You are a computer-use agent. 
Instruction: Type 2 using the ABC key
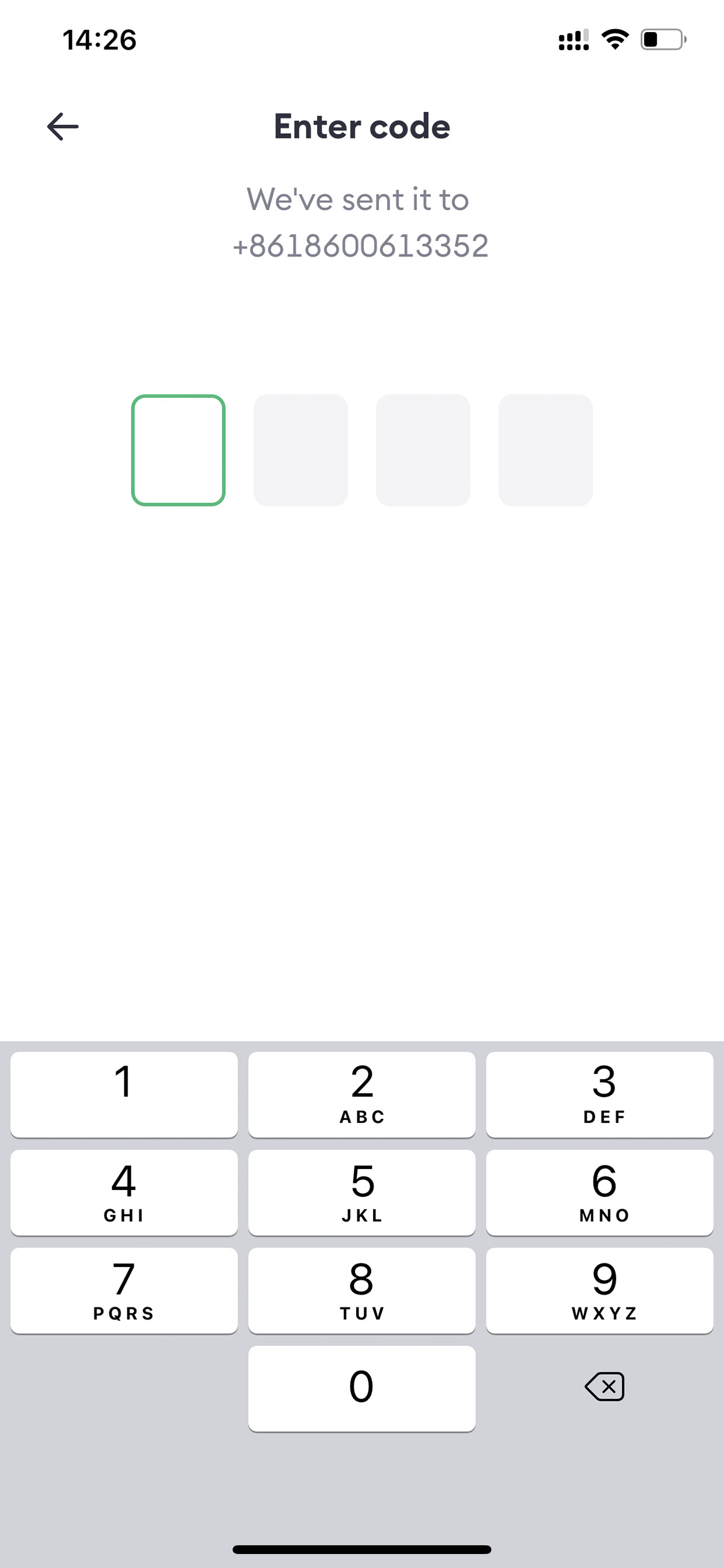click(362, 1094)
